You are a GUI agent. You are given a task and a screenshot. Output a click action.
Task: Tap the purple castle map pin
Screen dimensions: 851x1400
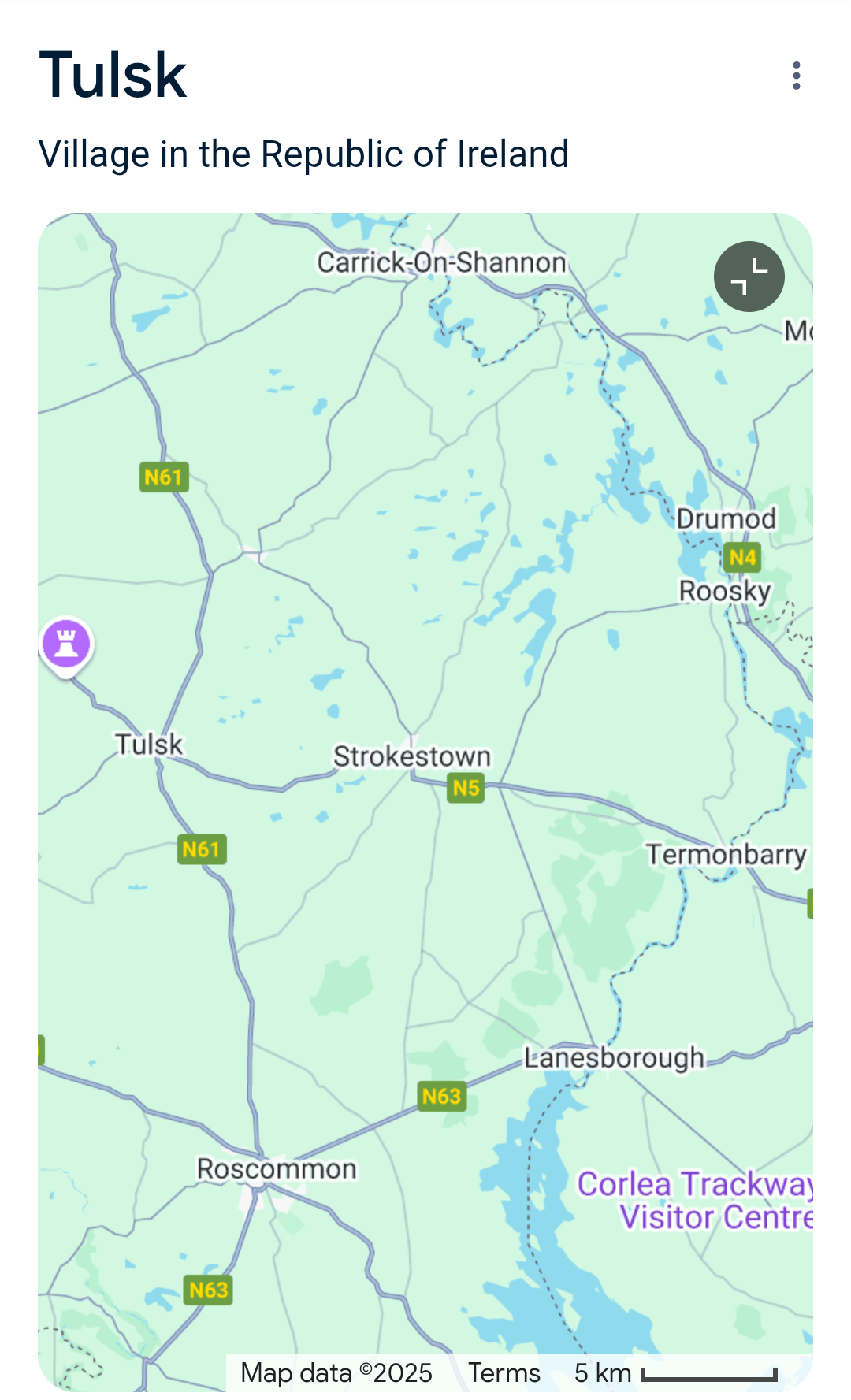[x=66, y=646]
